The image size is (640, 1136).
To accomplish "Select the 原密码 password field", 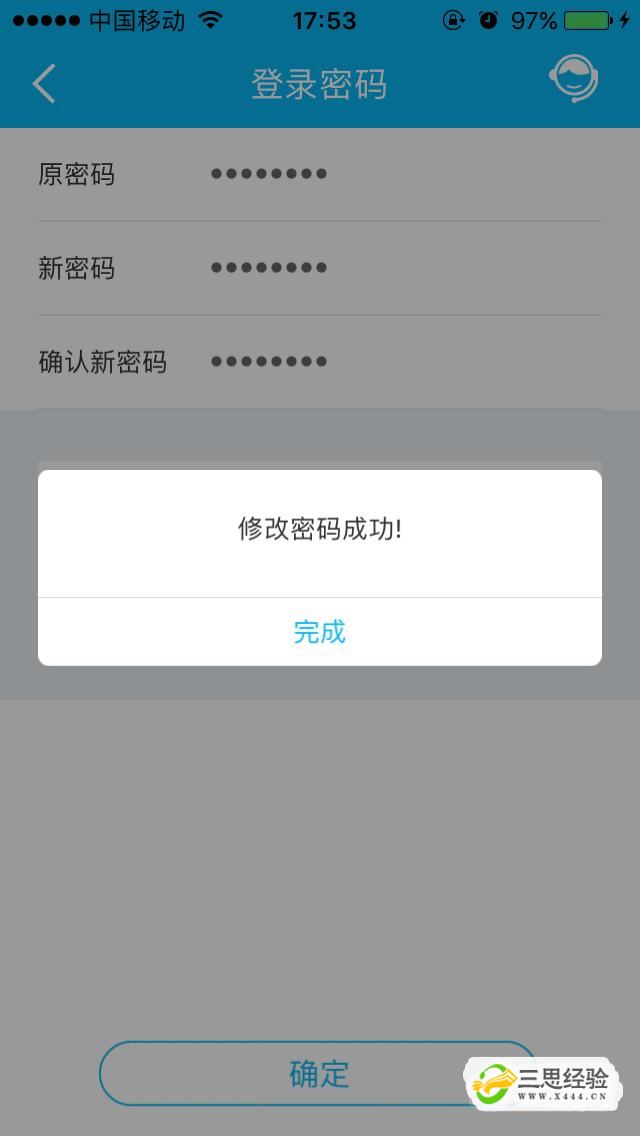I will pos(400,174).
